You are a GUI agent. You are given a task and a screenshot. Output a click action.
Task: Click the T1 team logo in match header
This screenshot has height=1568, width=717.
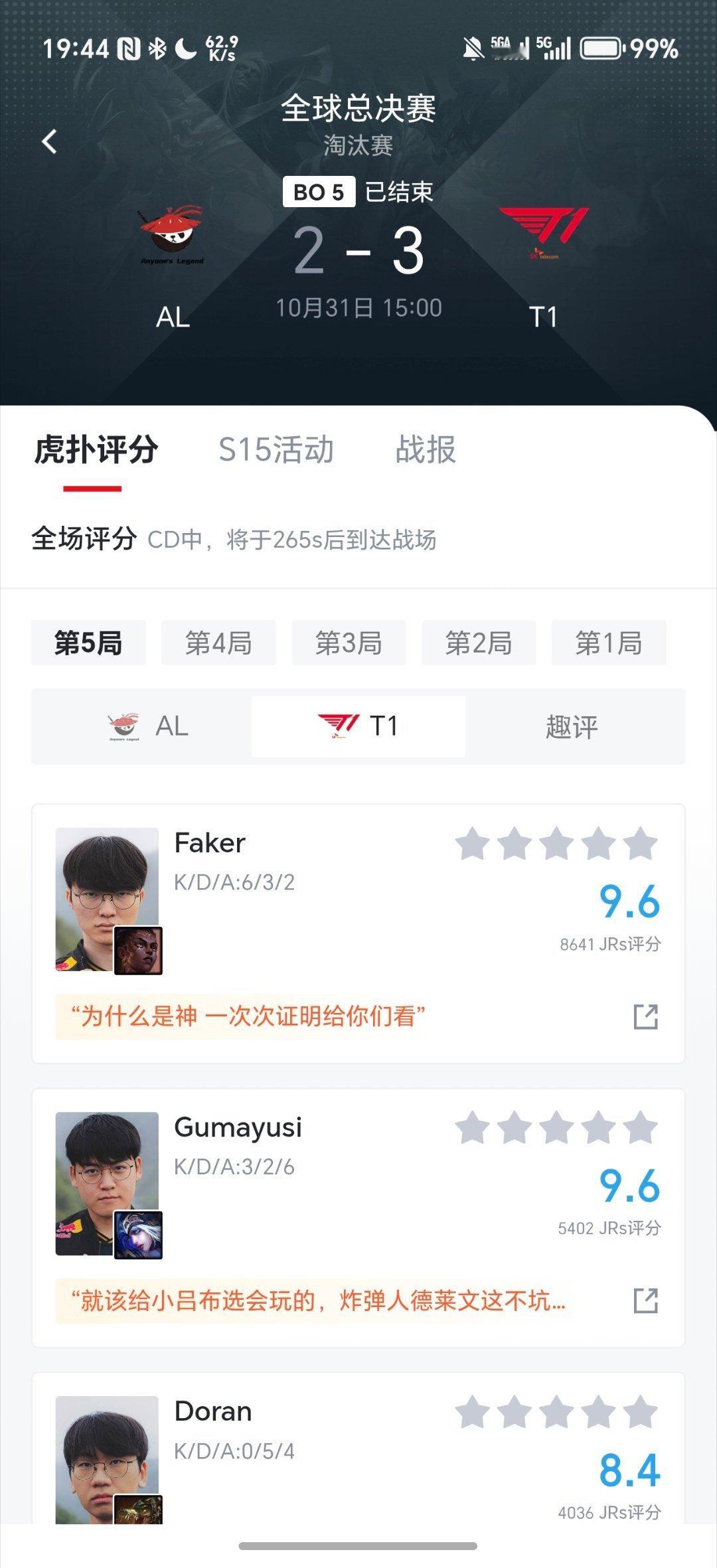pos(544,234)
